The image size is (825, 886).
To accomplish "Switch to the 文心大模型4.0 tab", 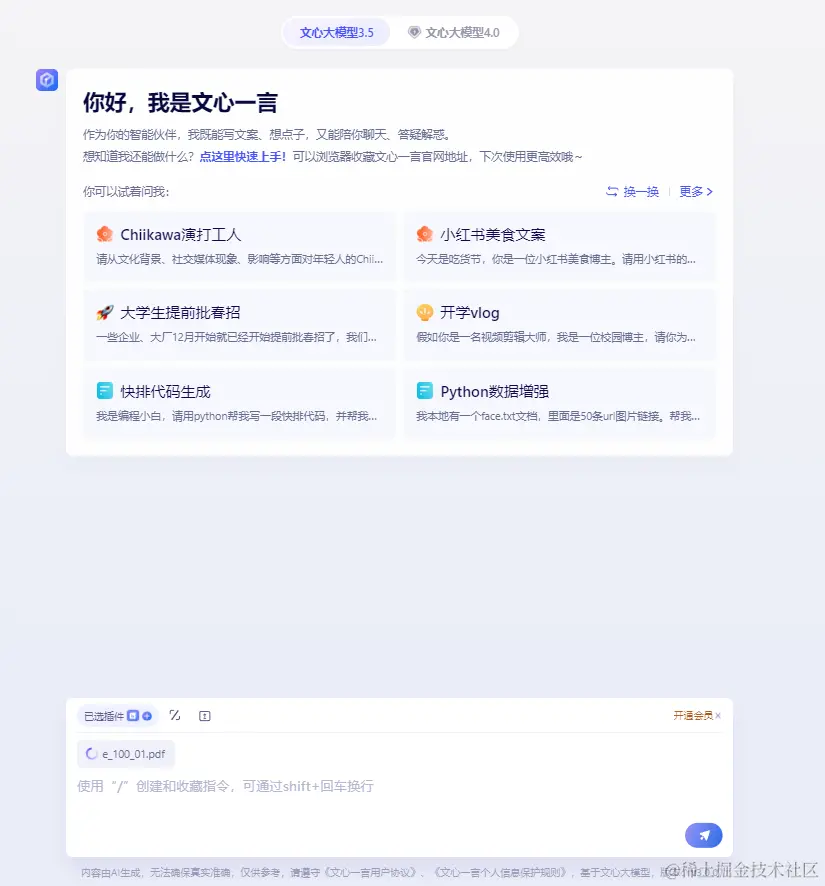I will (454, 32).
